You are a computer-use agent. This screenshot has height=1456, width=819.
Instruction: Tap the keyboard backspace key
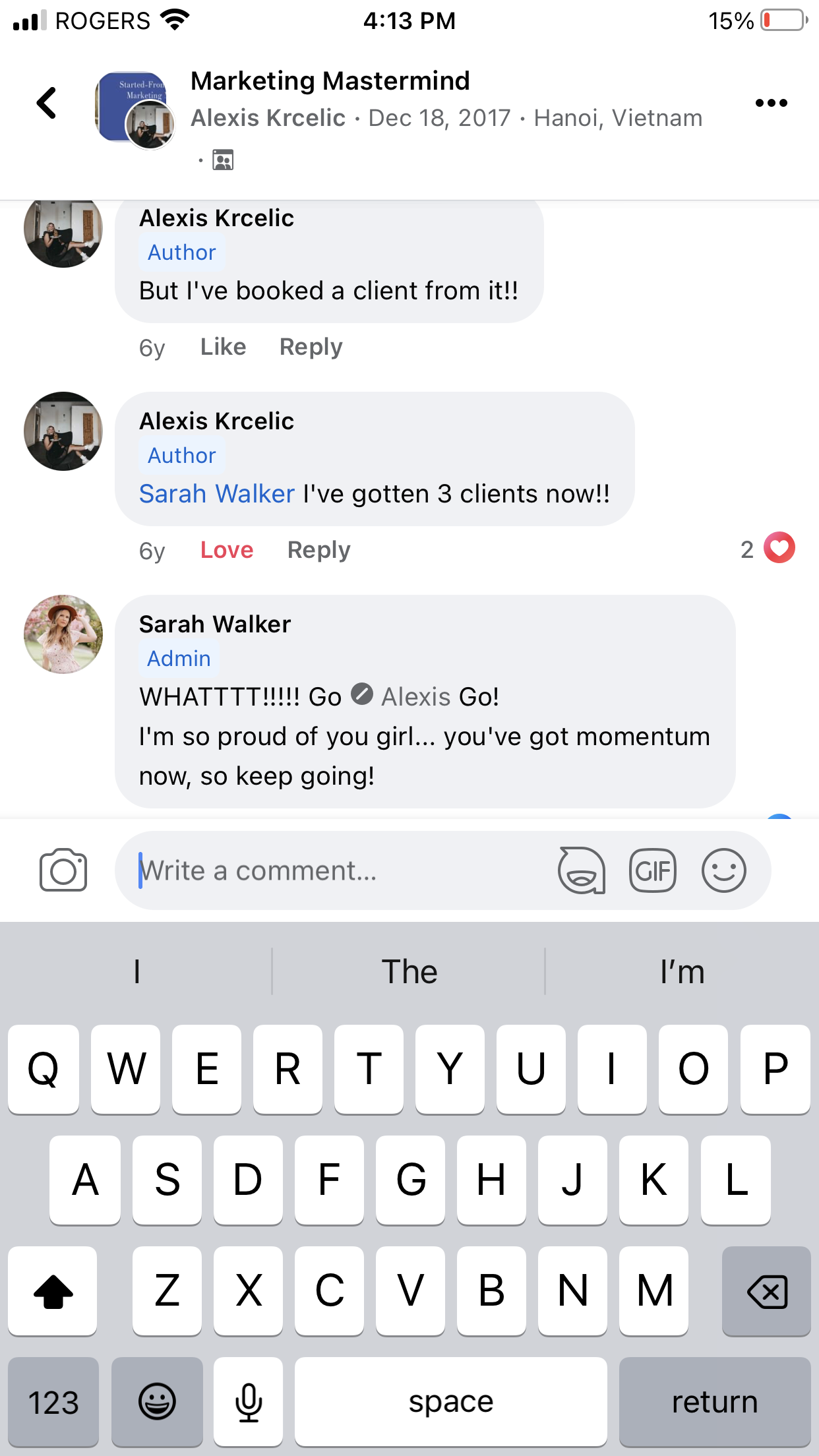(x=766, y=1291)
